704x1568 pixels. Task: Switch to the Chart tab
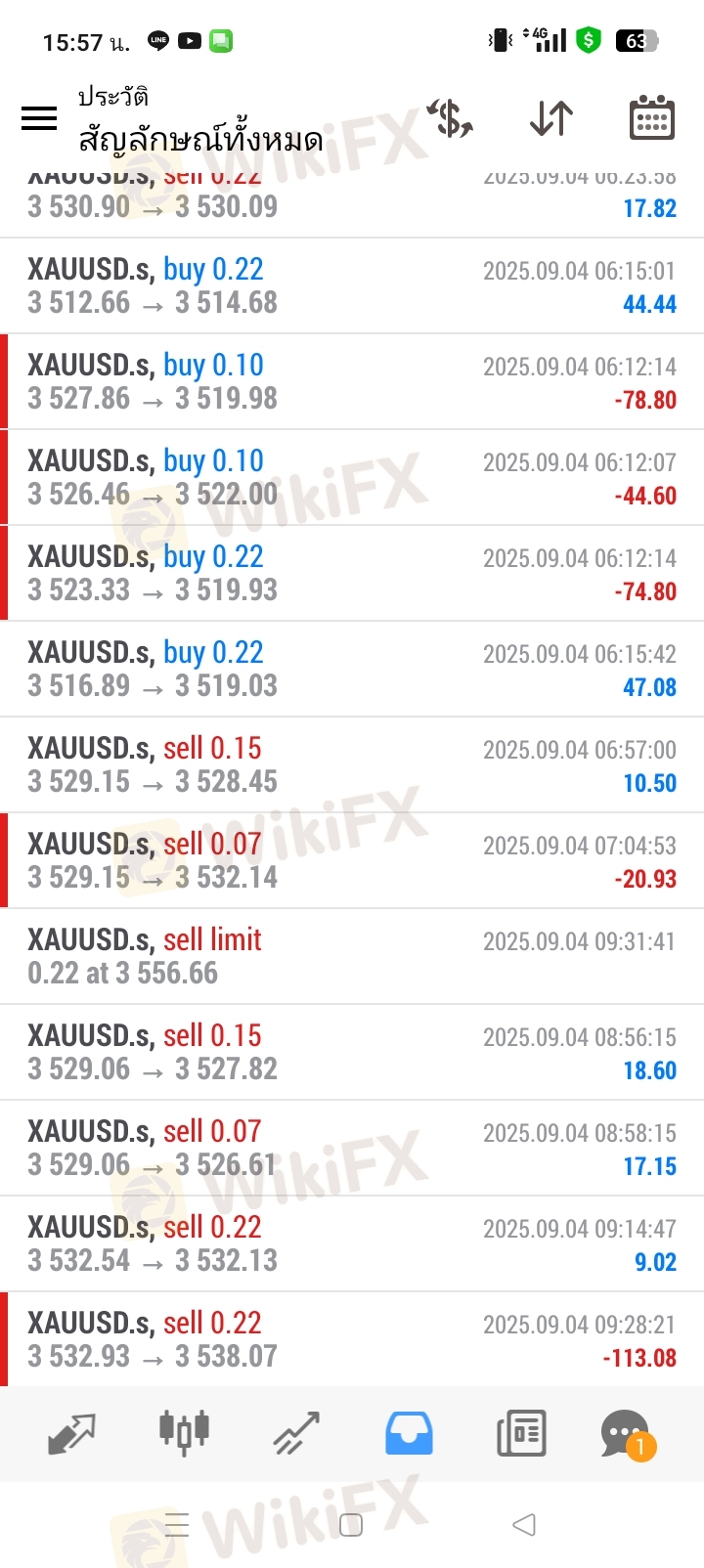coord(184,1434)
